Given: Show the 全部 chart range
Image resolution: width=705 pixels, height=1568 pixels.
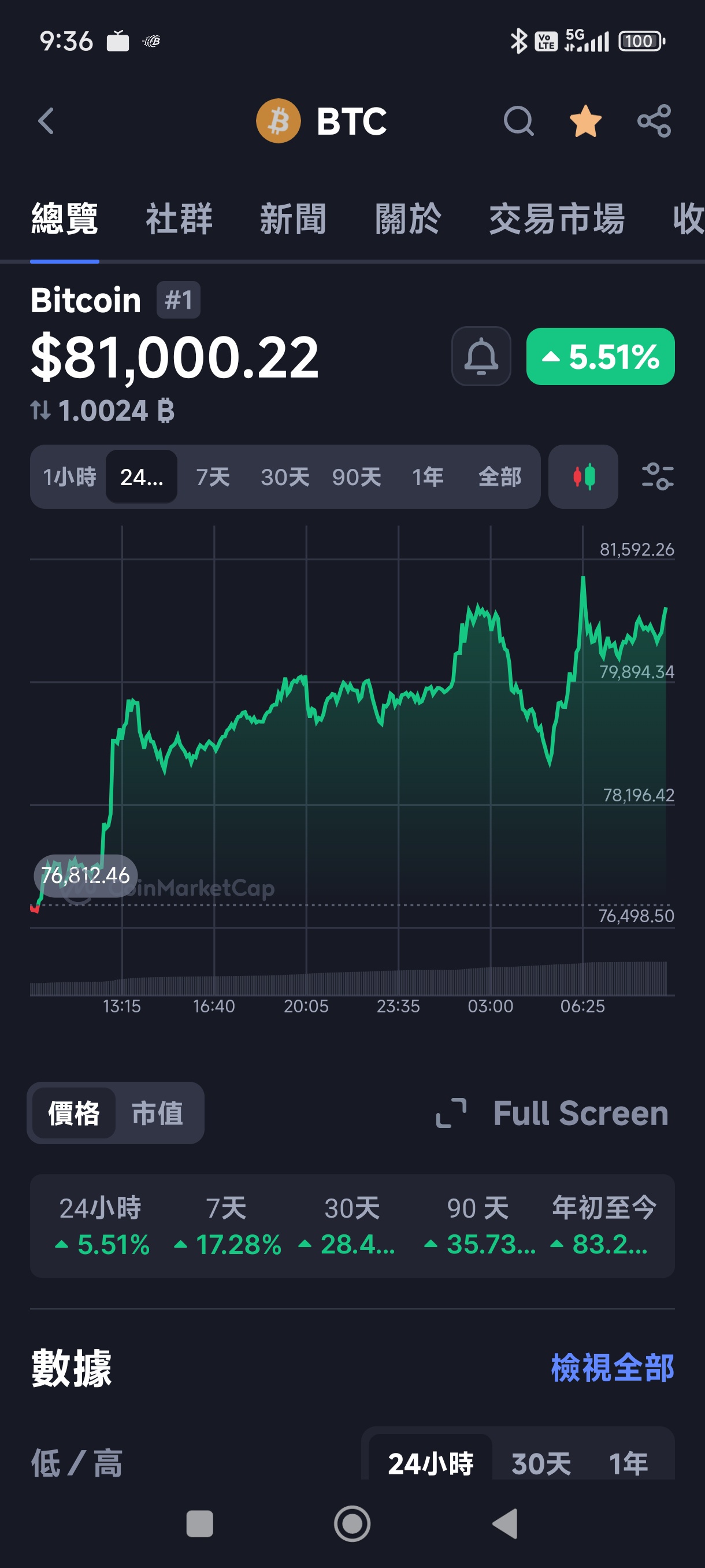Looking at the screenshot, I should point(499,476).
